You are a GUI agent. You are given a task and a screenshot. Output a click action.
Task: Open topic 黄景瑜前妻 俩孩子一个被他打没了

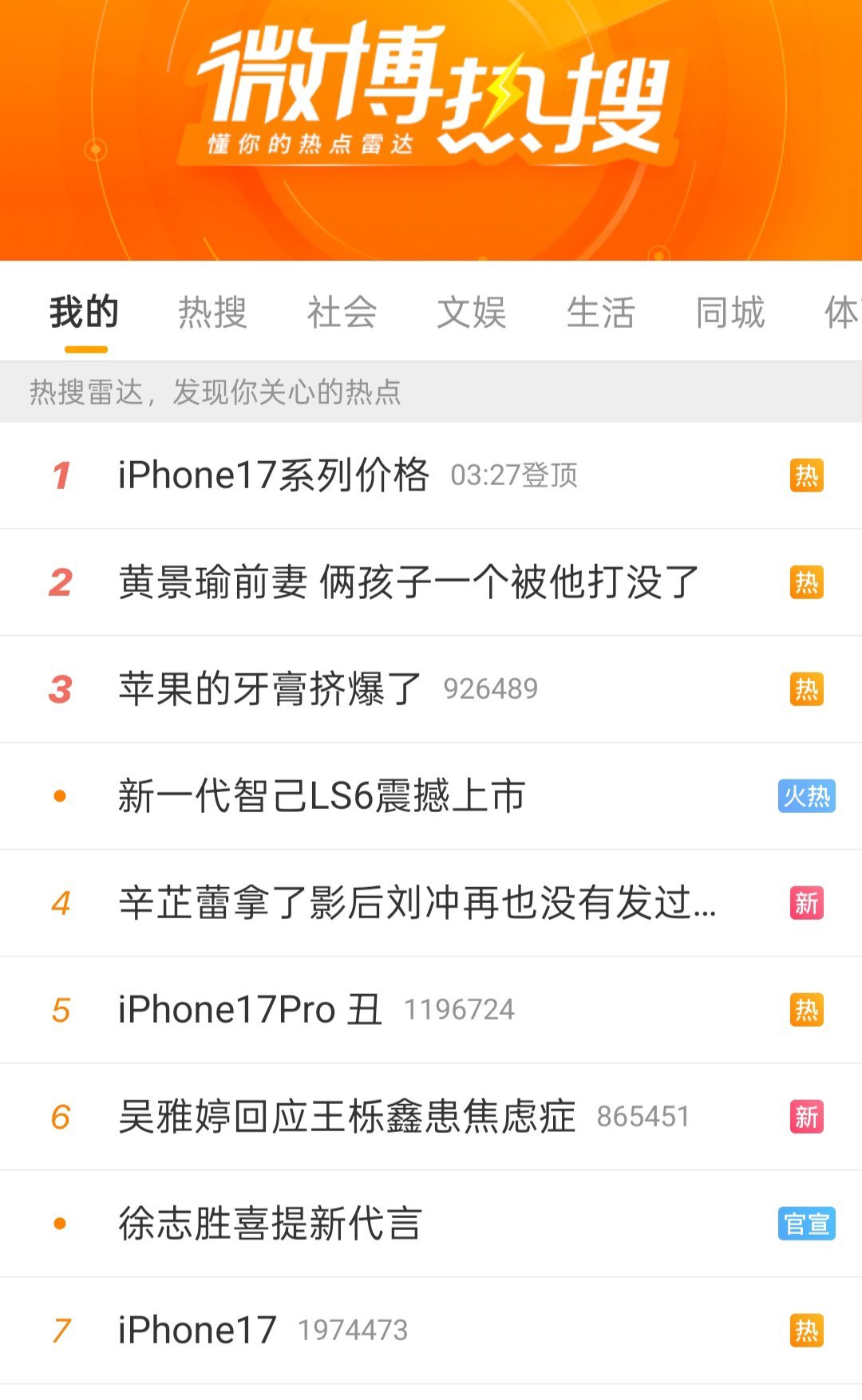coord(409,582)
